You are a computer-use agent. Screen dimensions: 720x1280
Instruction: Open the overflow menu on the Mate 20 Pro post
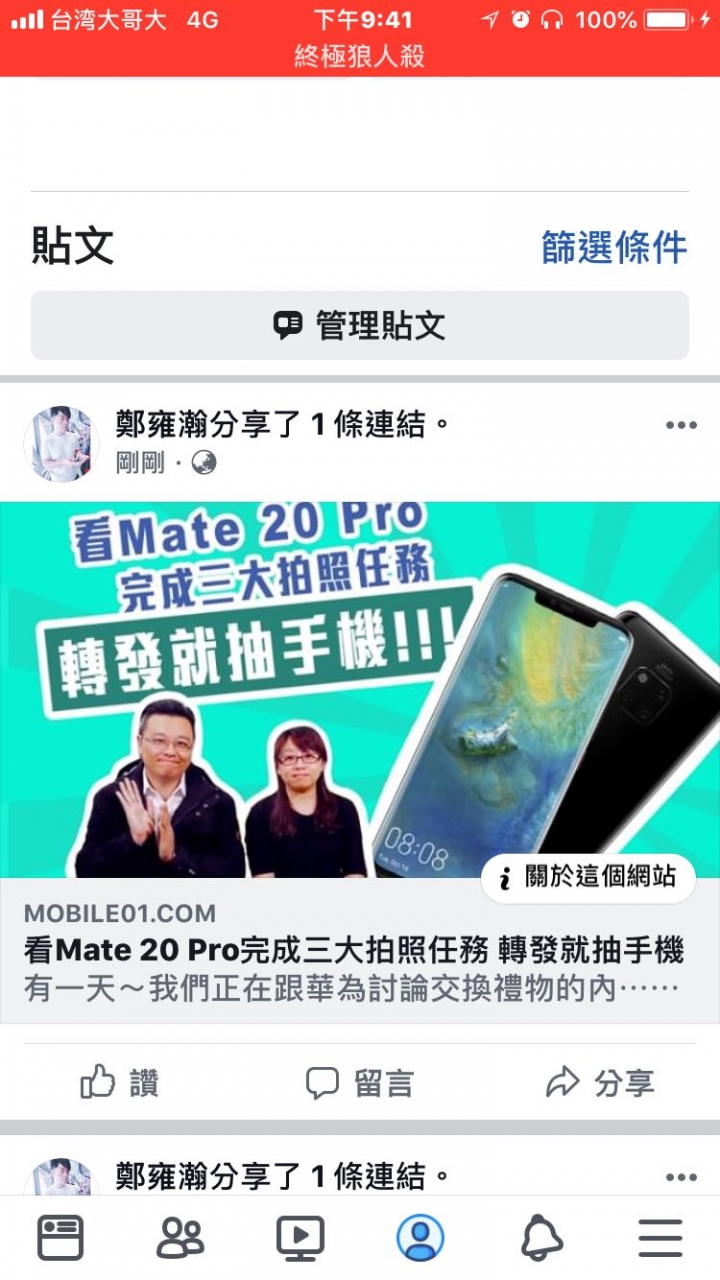(681, 425)
